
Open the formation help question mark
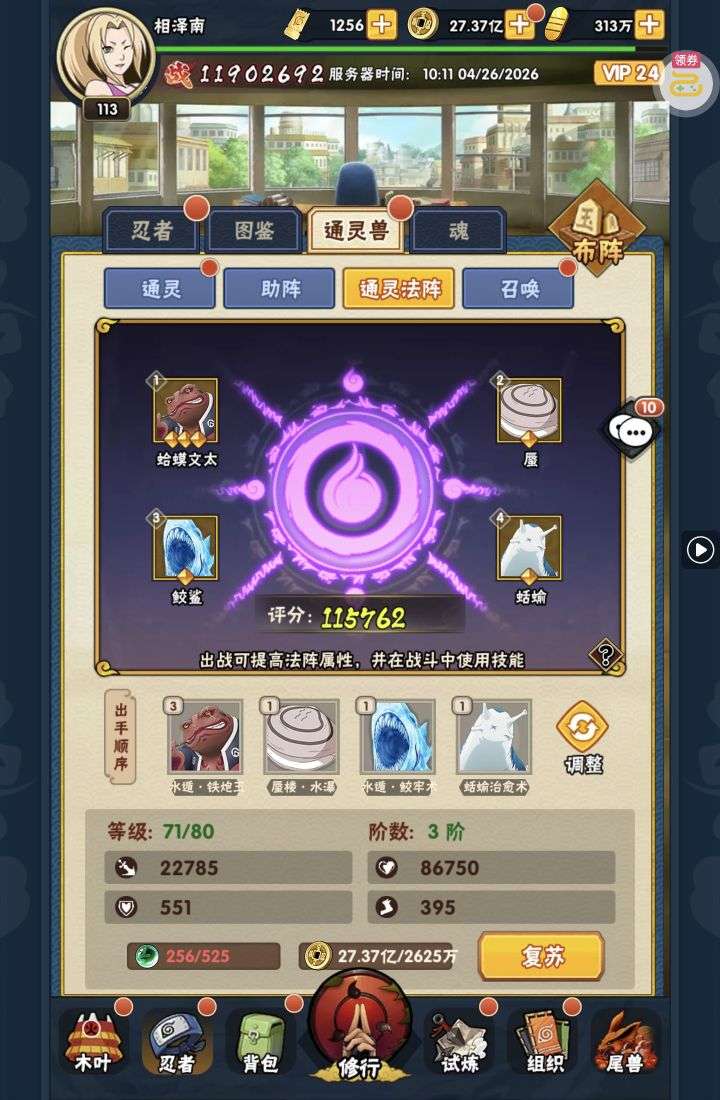pyautogui.click(x=605, y=656)
